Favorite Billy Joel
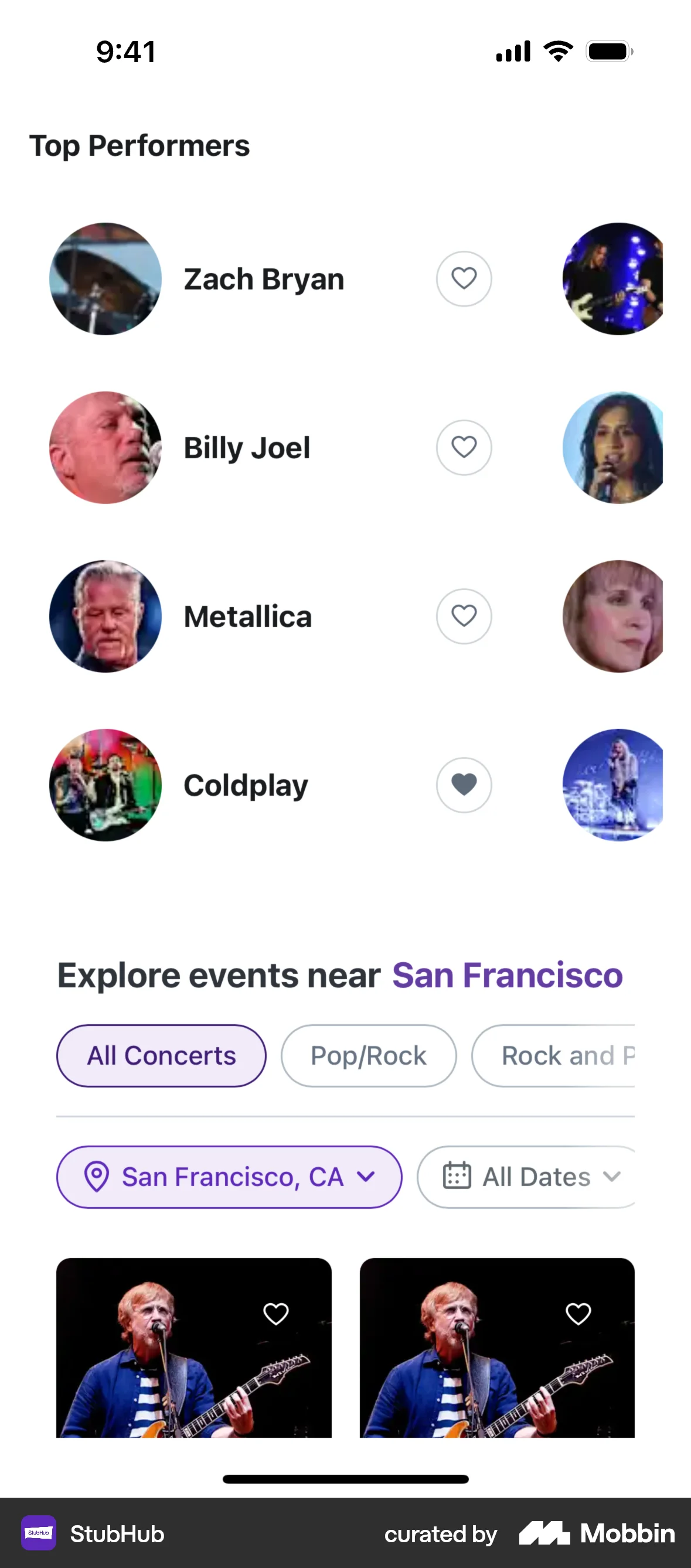The width and height of the screenshot is (691, 1568). 464,446
